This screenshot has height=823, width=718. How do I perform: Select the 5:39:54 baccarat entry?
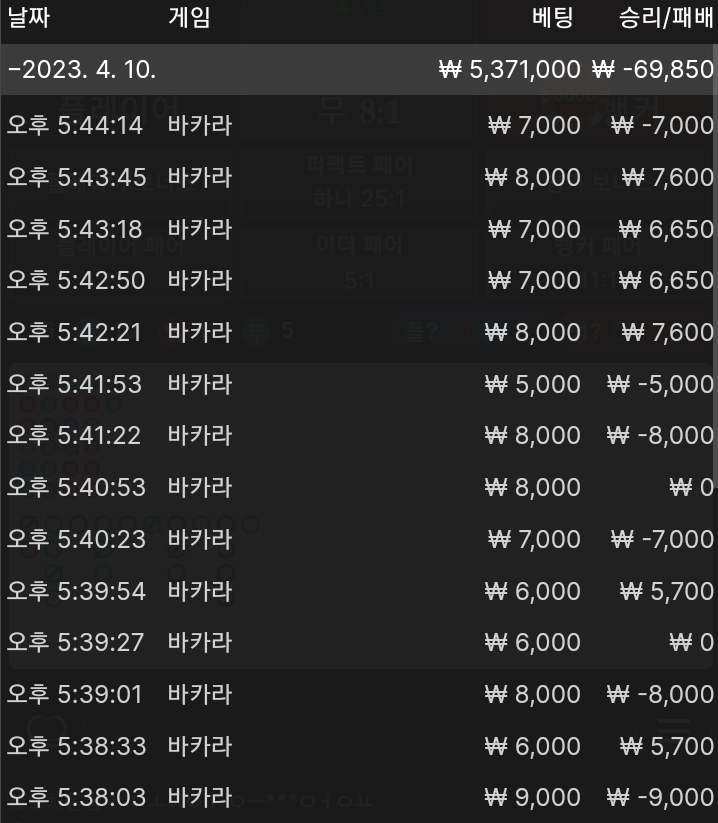tap(358, 591)
